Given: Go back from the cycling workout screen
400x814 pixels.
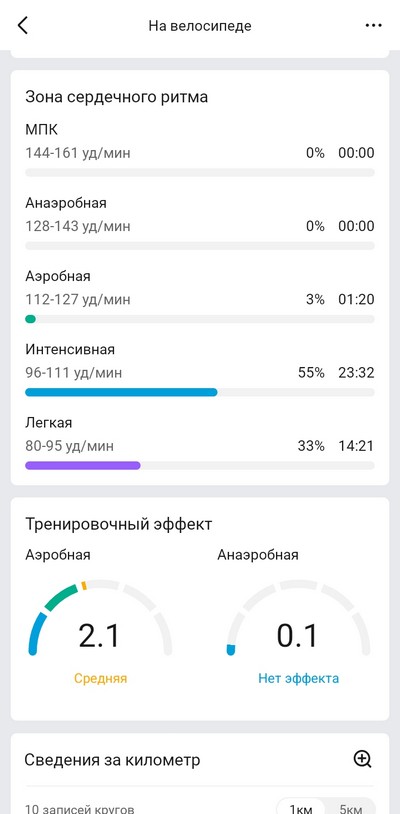Looking at the screenshot, I should point(23,25).
